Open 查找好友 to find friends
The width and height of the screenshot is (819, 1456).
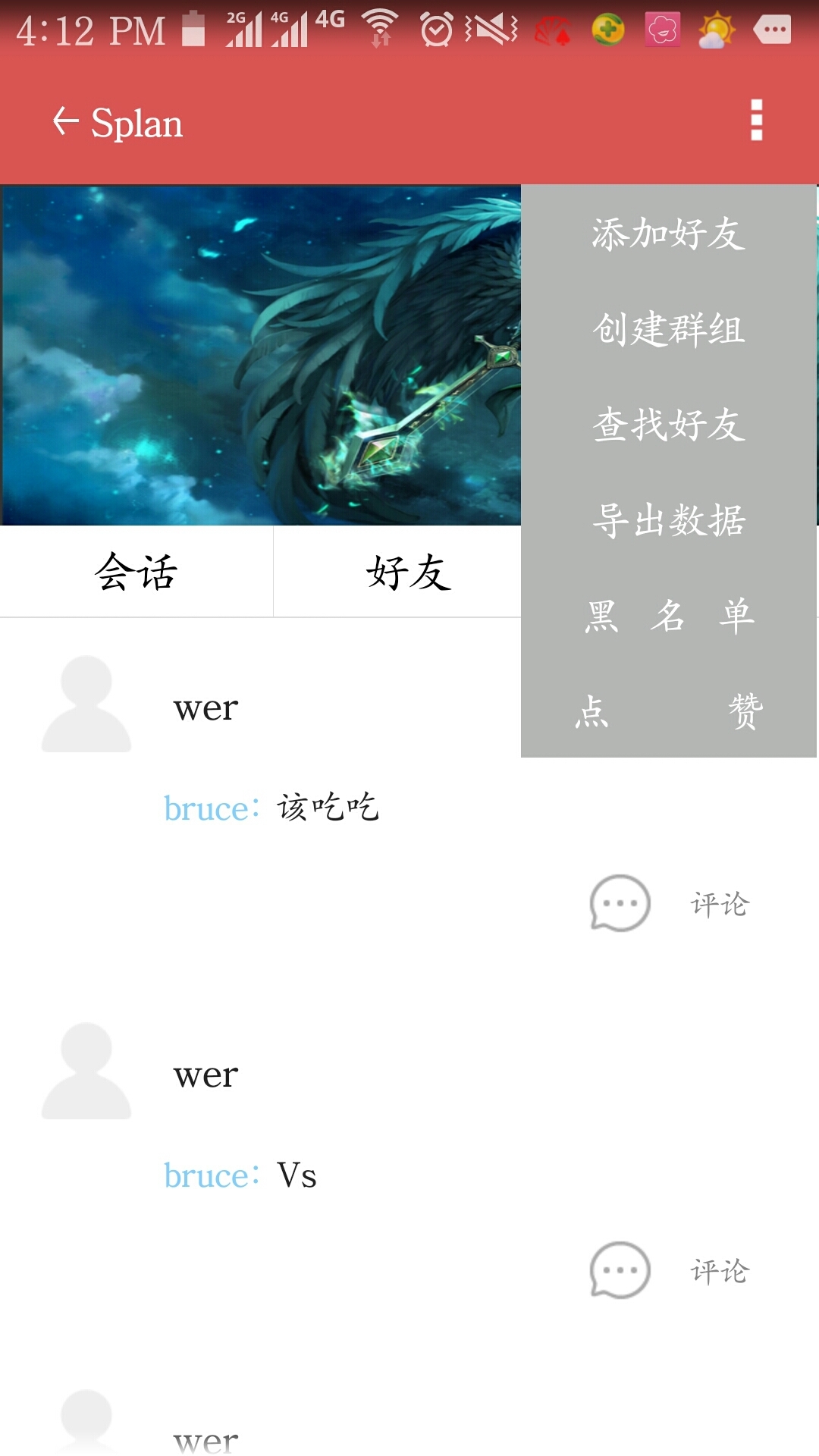668,425
